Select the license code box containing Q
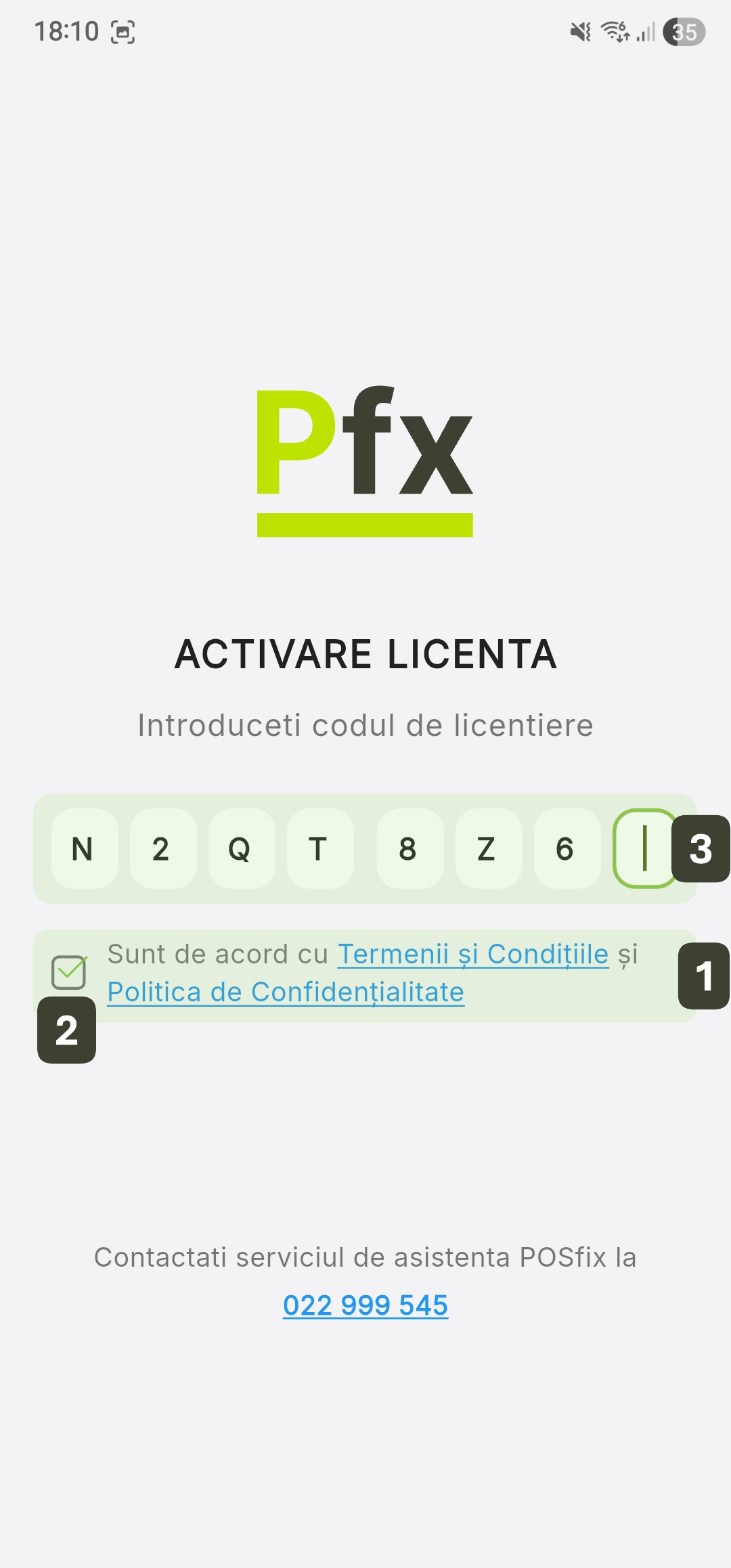 point(241,848)
